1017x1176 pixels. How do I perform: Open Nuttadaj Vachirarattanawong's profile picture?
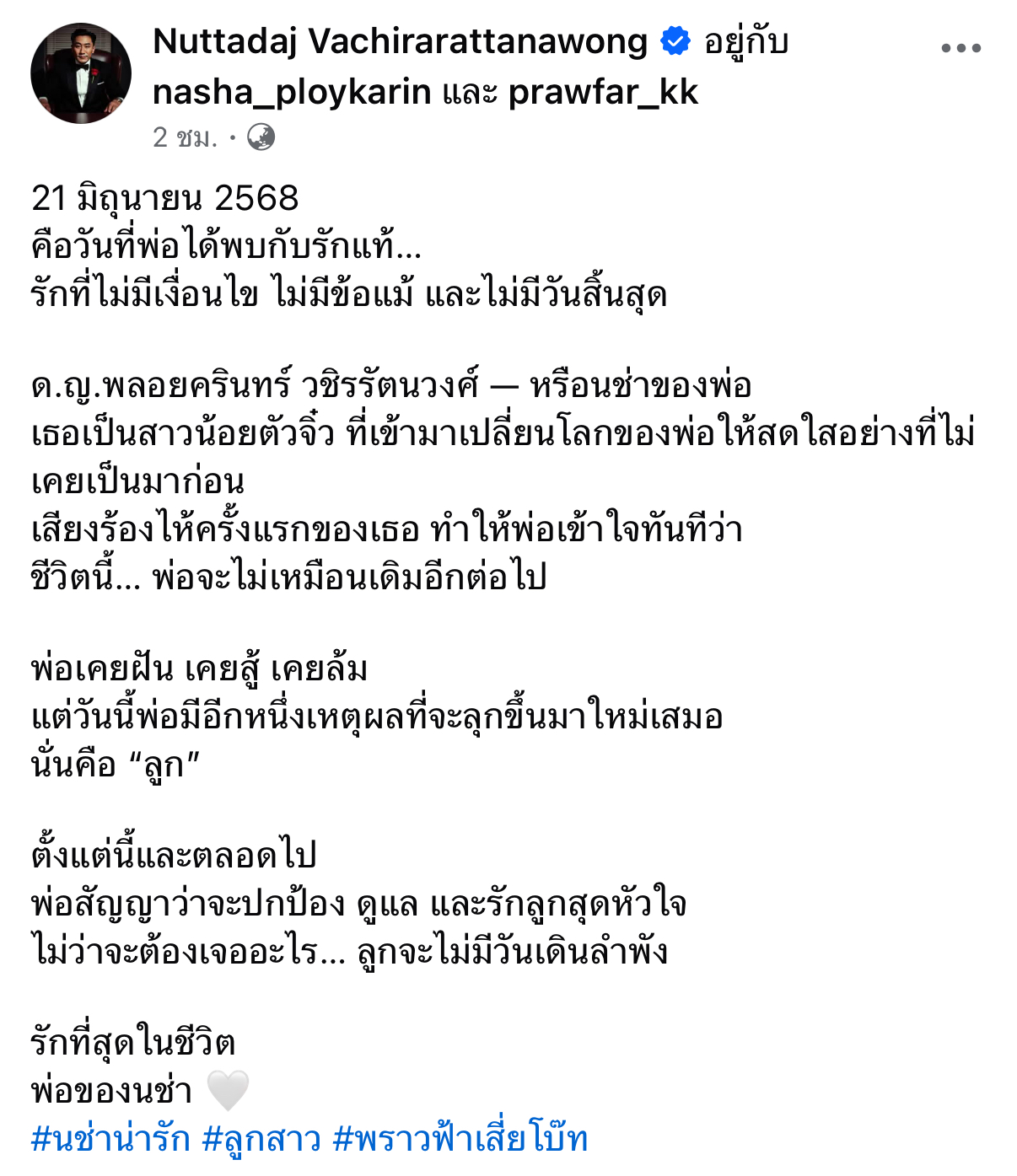pyautogui.click(x=81, y=73)
